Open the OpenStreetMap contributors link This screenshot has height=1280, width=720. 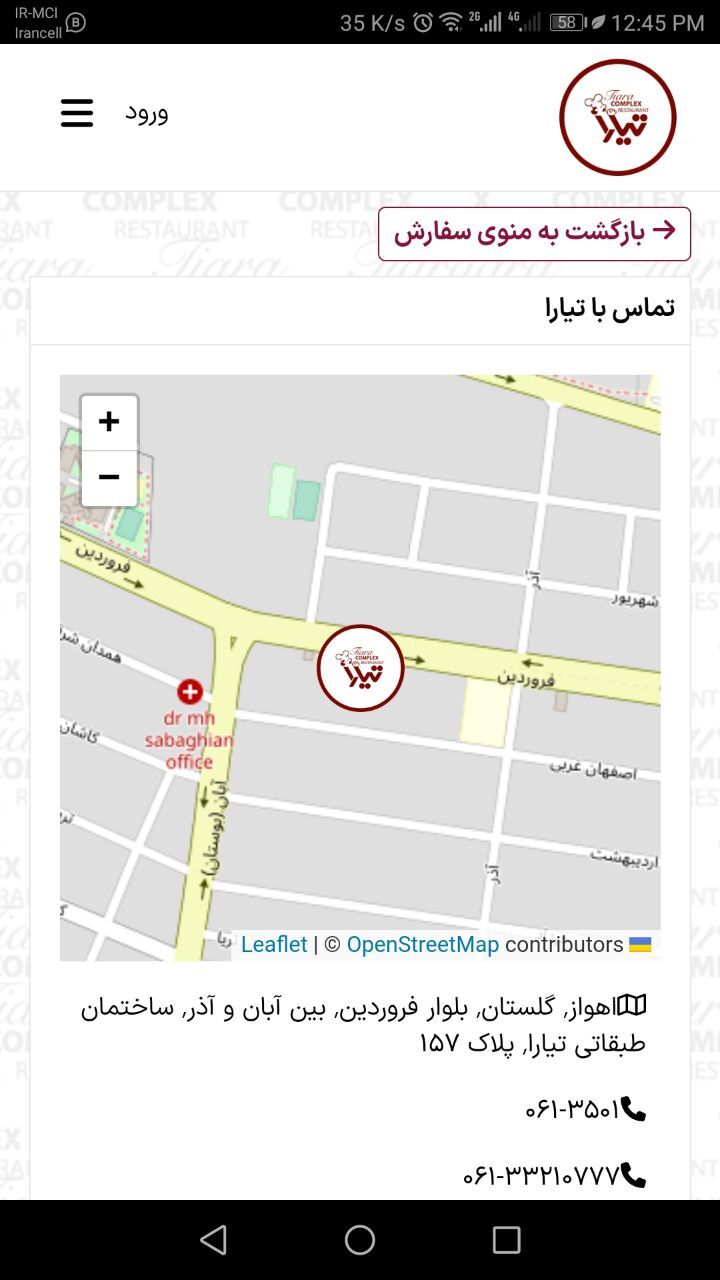pos(424,943)
